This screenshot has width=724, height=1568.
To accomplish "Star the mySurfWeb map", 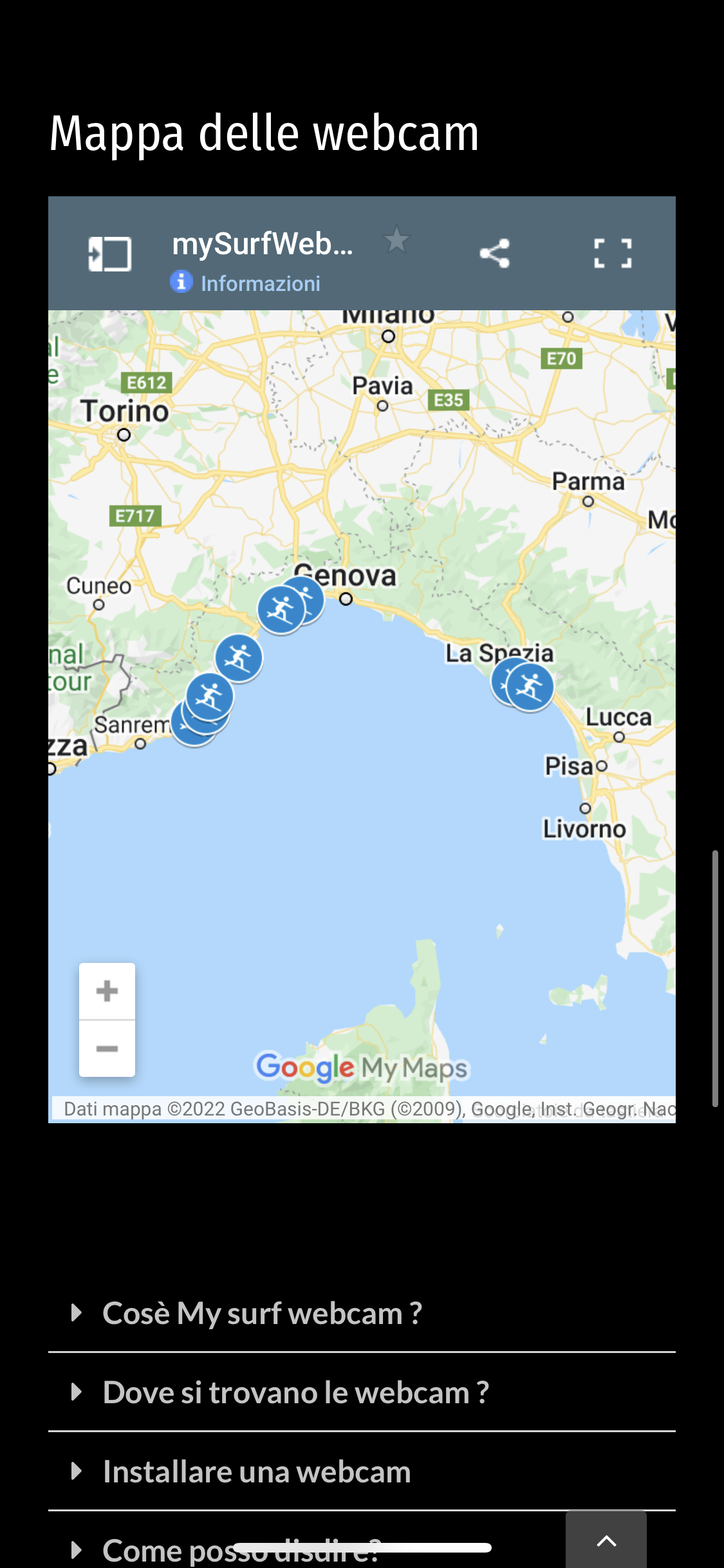I will 396,241.
